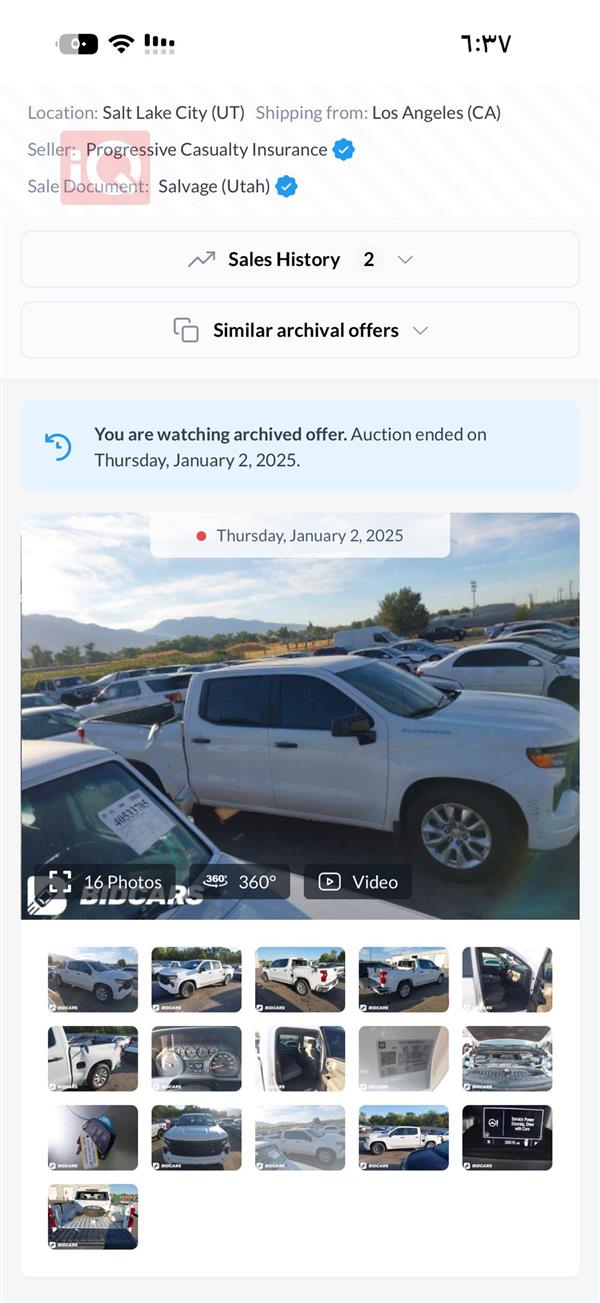View the engine bay thumbnail

tap(507, 1058)
